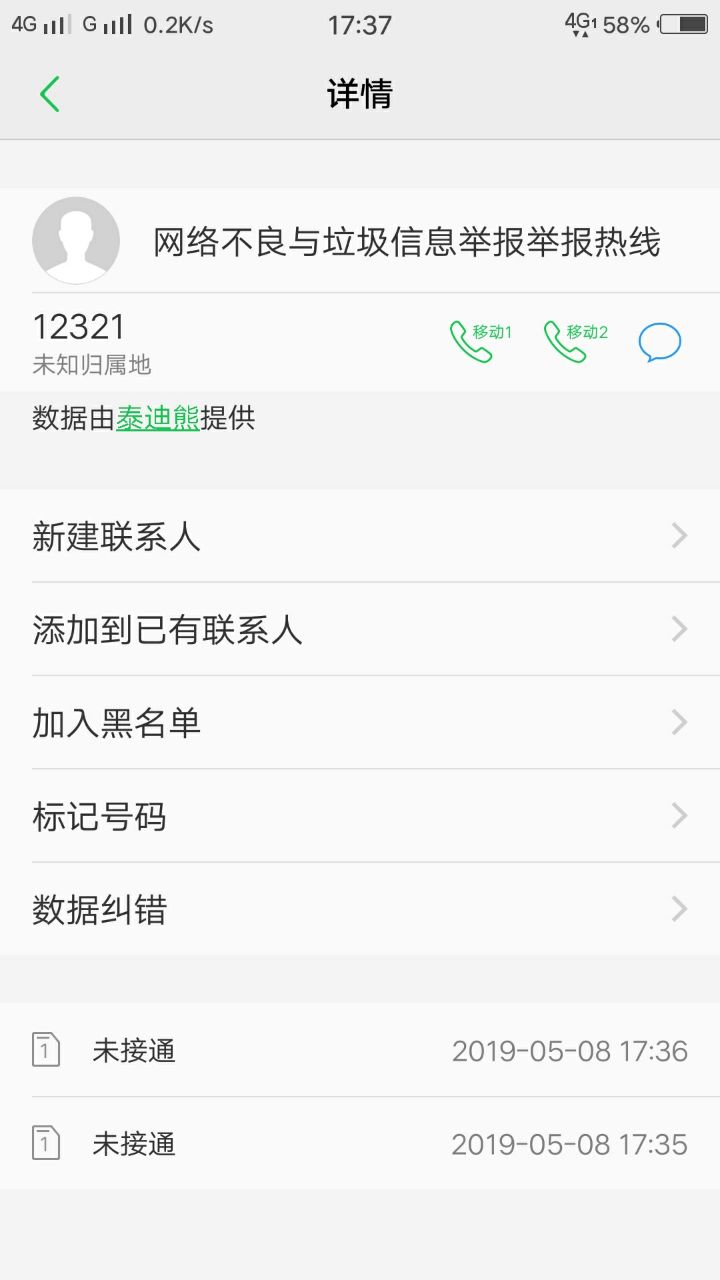
Task: Call 12321 using 移动1 SIM
Action: pos(480,341)
